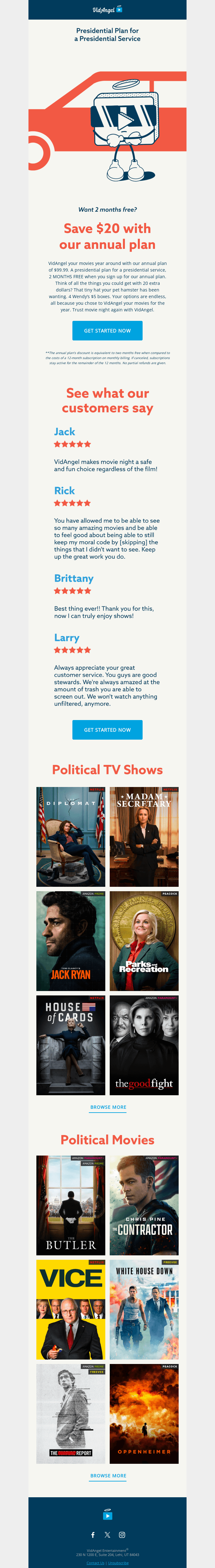This screenshot has height=1568, width=215.
Task: Open The Diplomat poster
Action: pos(71,836)
